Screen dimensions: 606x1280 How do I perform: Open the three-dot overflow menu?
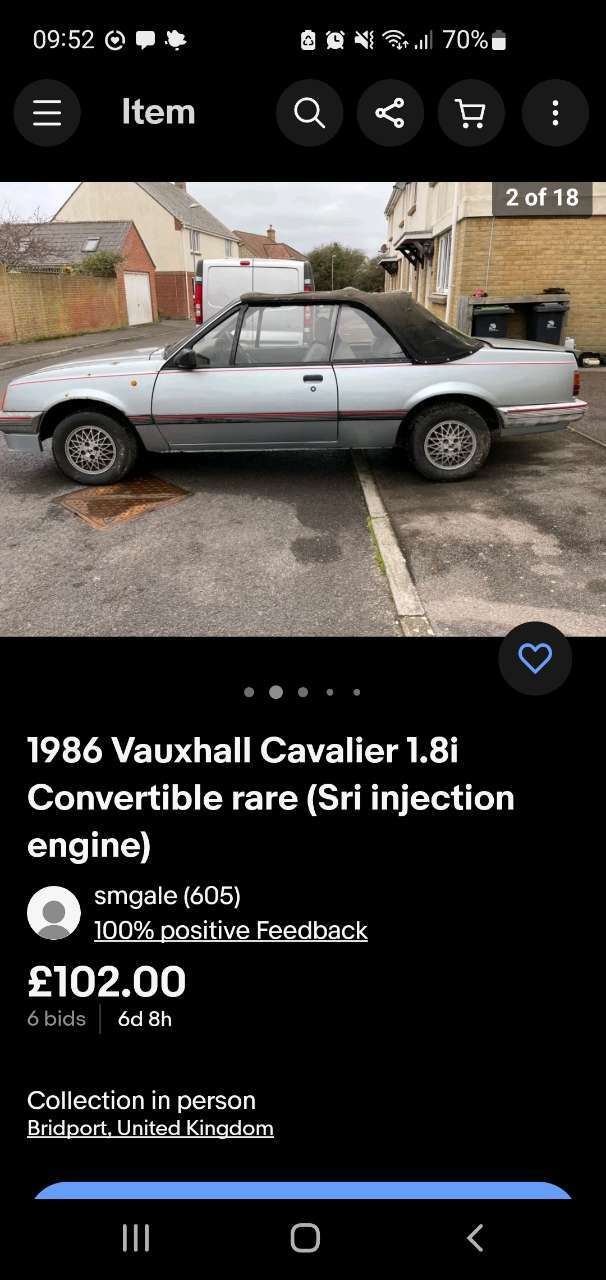click(555, 113)
